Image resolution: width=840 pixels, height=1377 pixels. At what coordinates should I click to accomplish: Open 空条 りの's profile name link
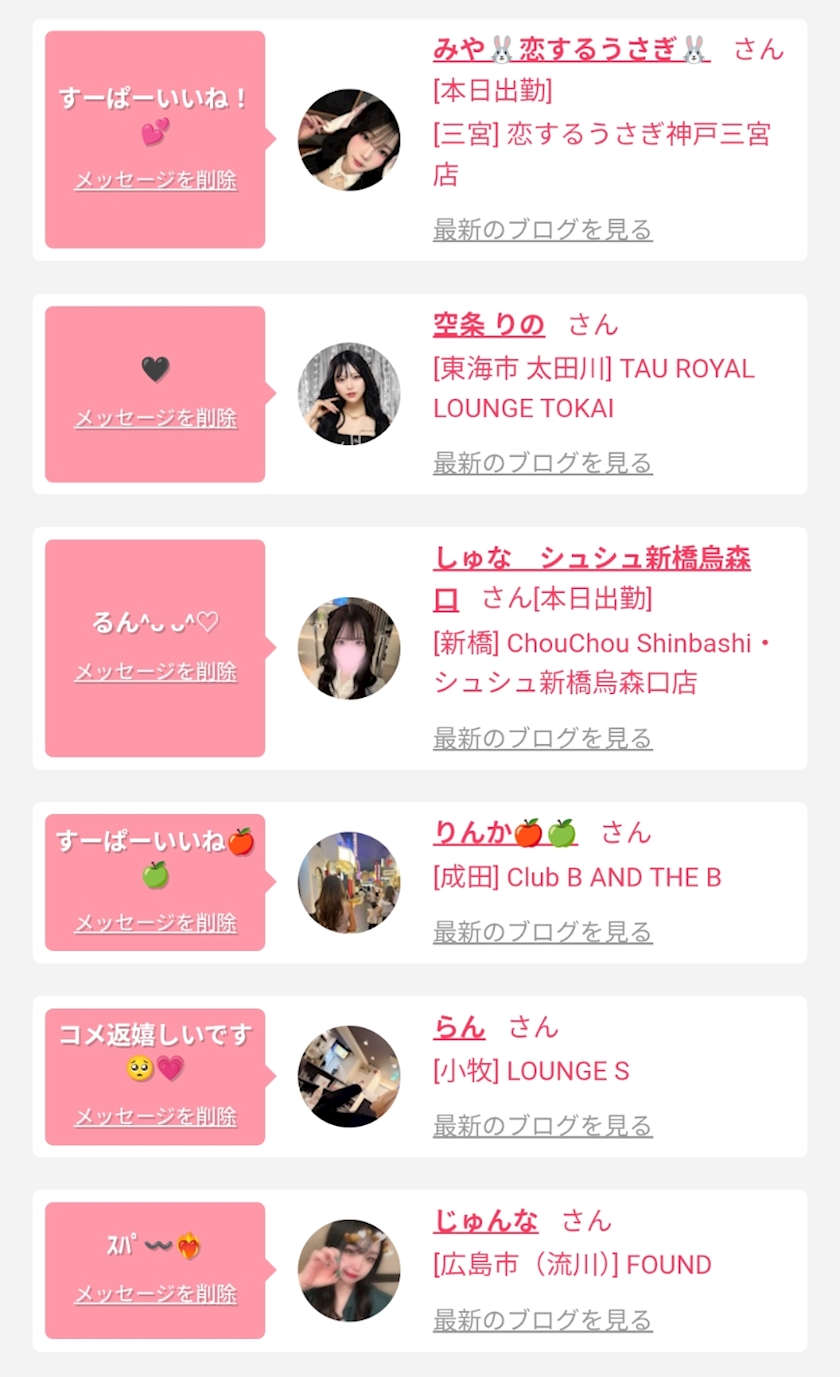pos(489,324)
